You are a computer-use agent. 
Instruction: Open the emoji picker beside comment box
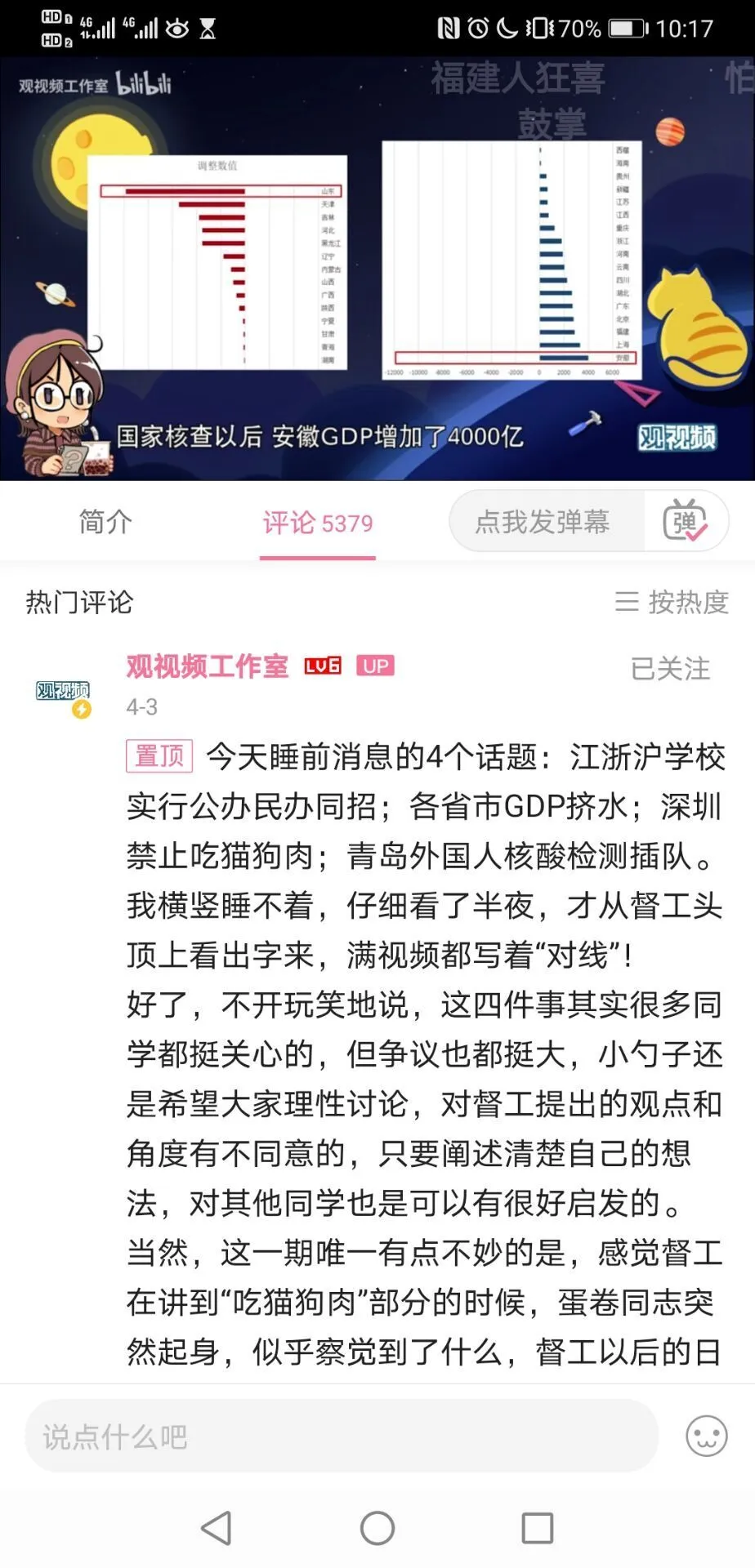(x=706, y=1437)
